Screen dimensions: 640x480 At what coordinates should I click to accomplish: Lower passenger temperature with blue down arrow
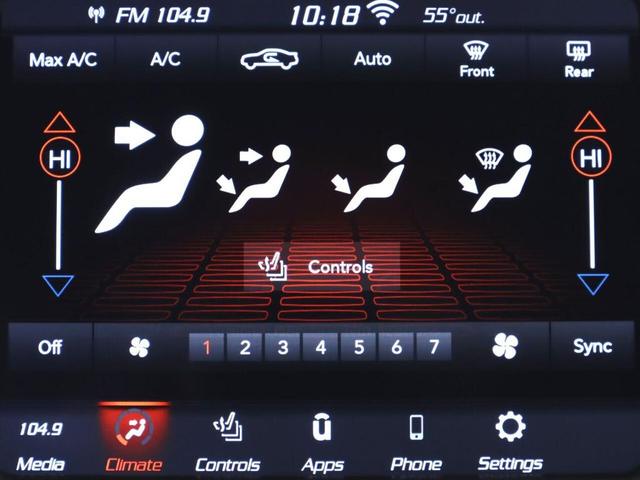click(x=592, y=285)
